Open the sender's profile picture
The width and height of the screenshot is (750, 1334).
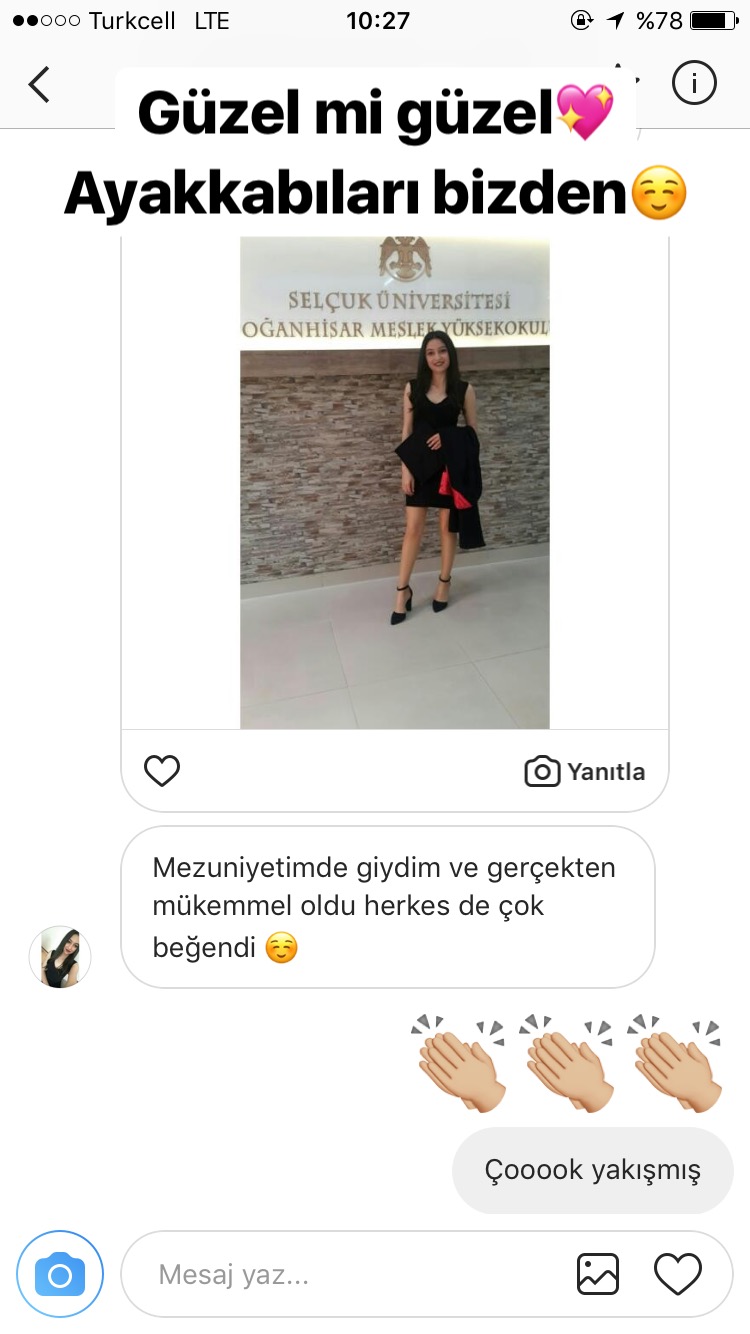[60, 957]
